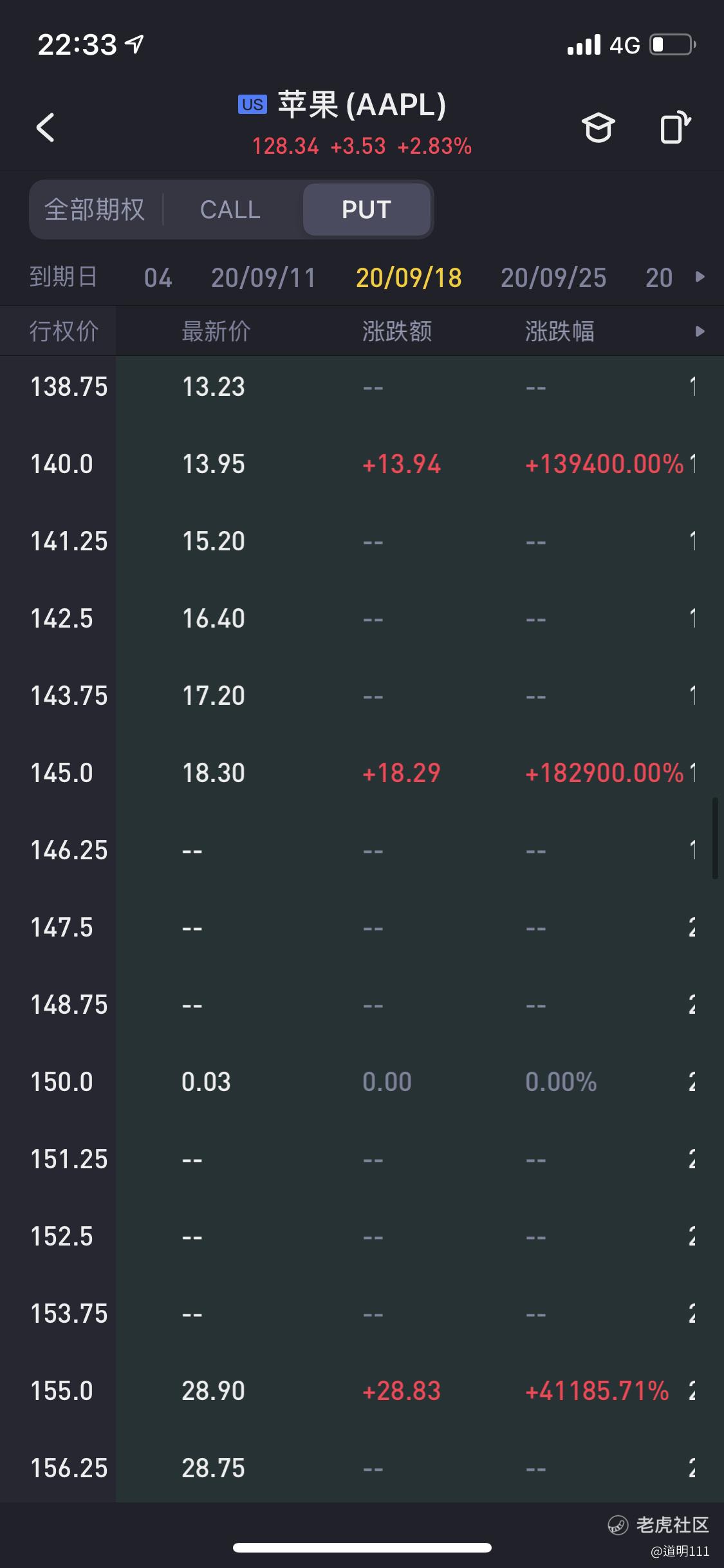The width and height of the screenshot is (724, 1568).
Task: Open the 140.0 strike put option
Action: click(x=362, y=464)
